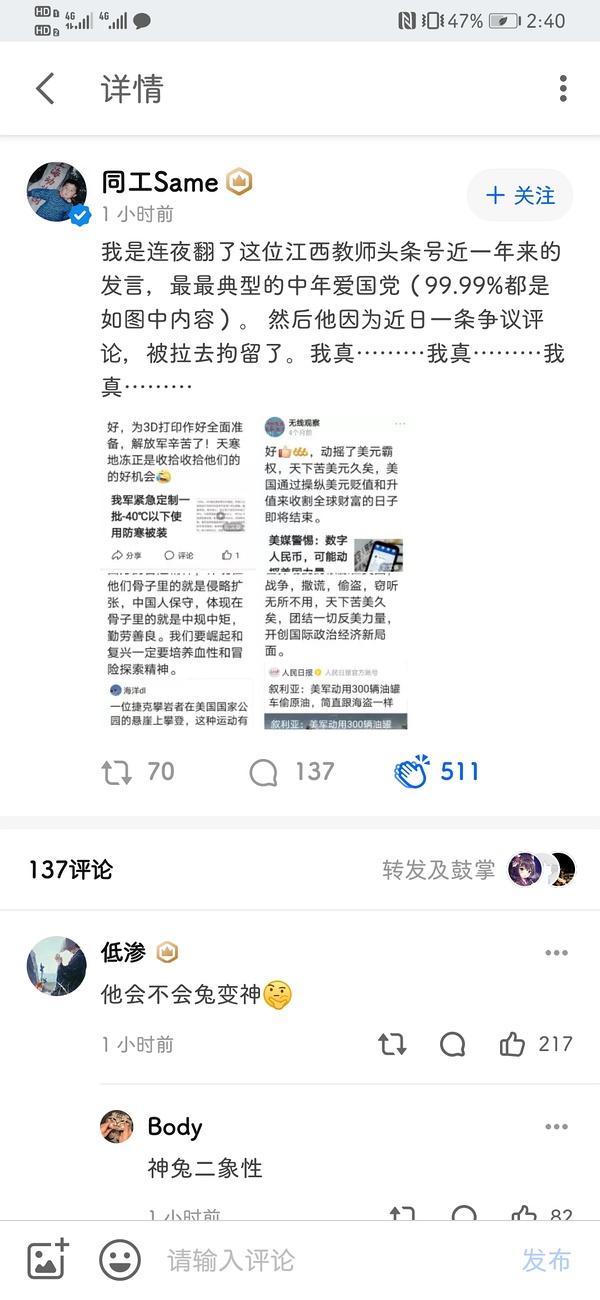View 低渗's profile picture
This screenshot has width=600, height=1300.
[56, 966]
